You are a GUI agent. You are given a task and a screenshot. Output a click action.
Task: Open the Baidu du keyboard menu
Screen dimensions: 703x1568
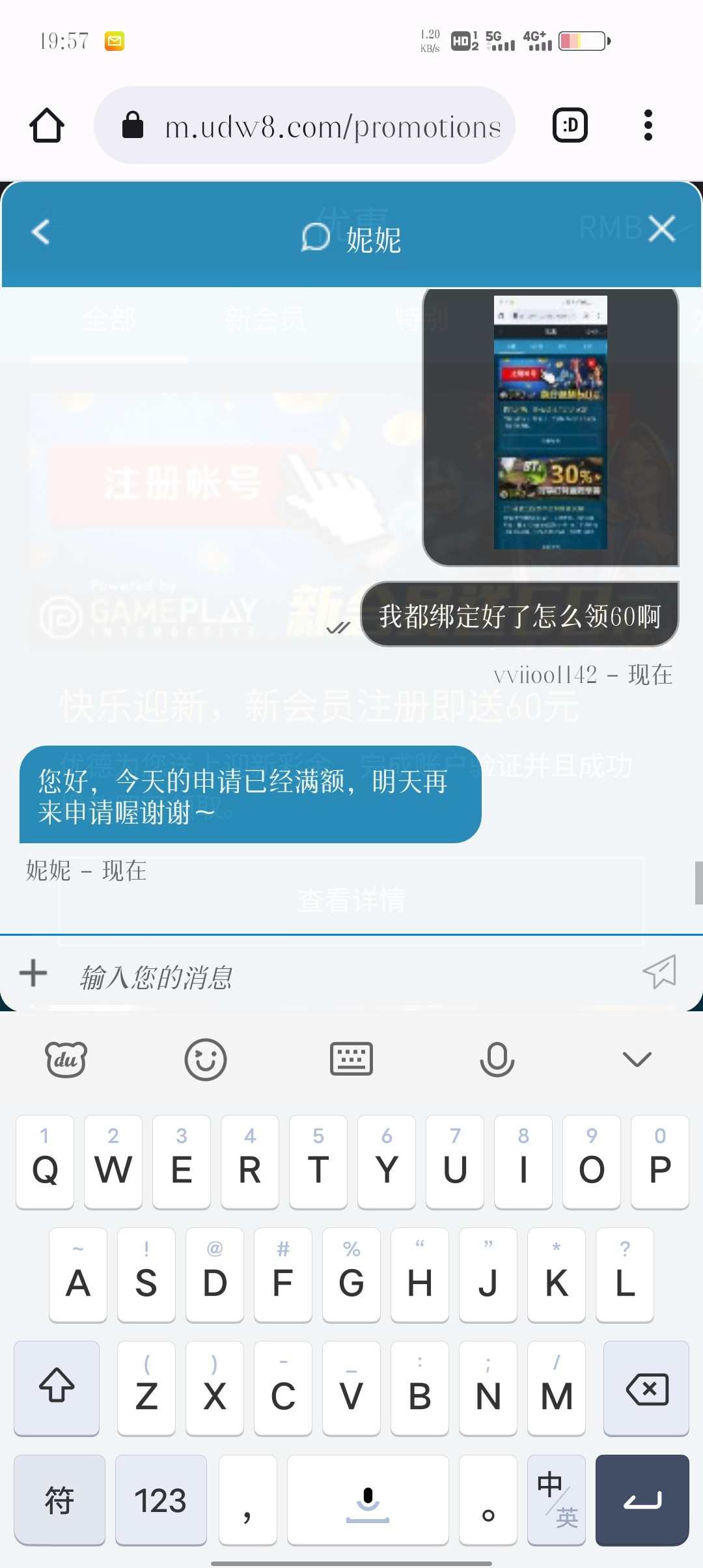click(x=66, y=1059)
